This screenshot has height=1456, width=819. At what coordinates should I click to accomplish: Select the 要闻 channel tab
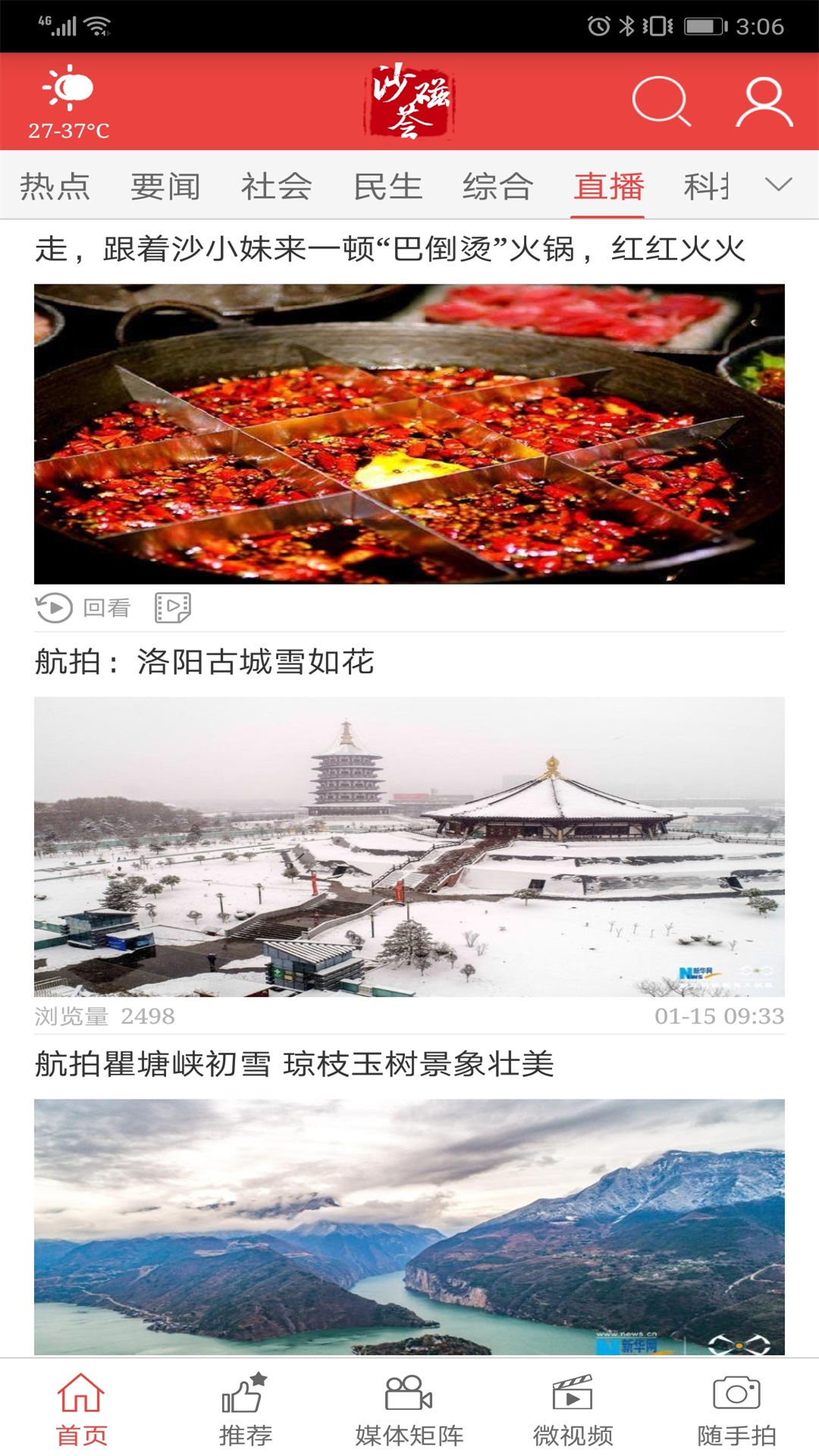click(165, 184)
